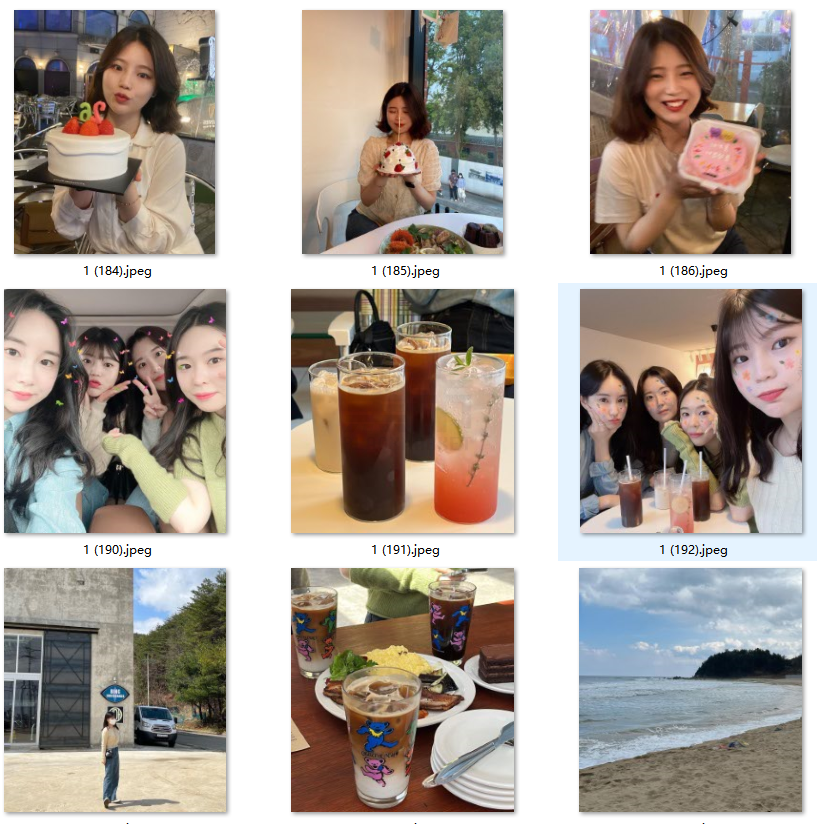Tap the highlighted file 1 (192).jpeg
Image resolution: width=817 pixels, height=824 pixels.
click(691, 411)
